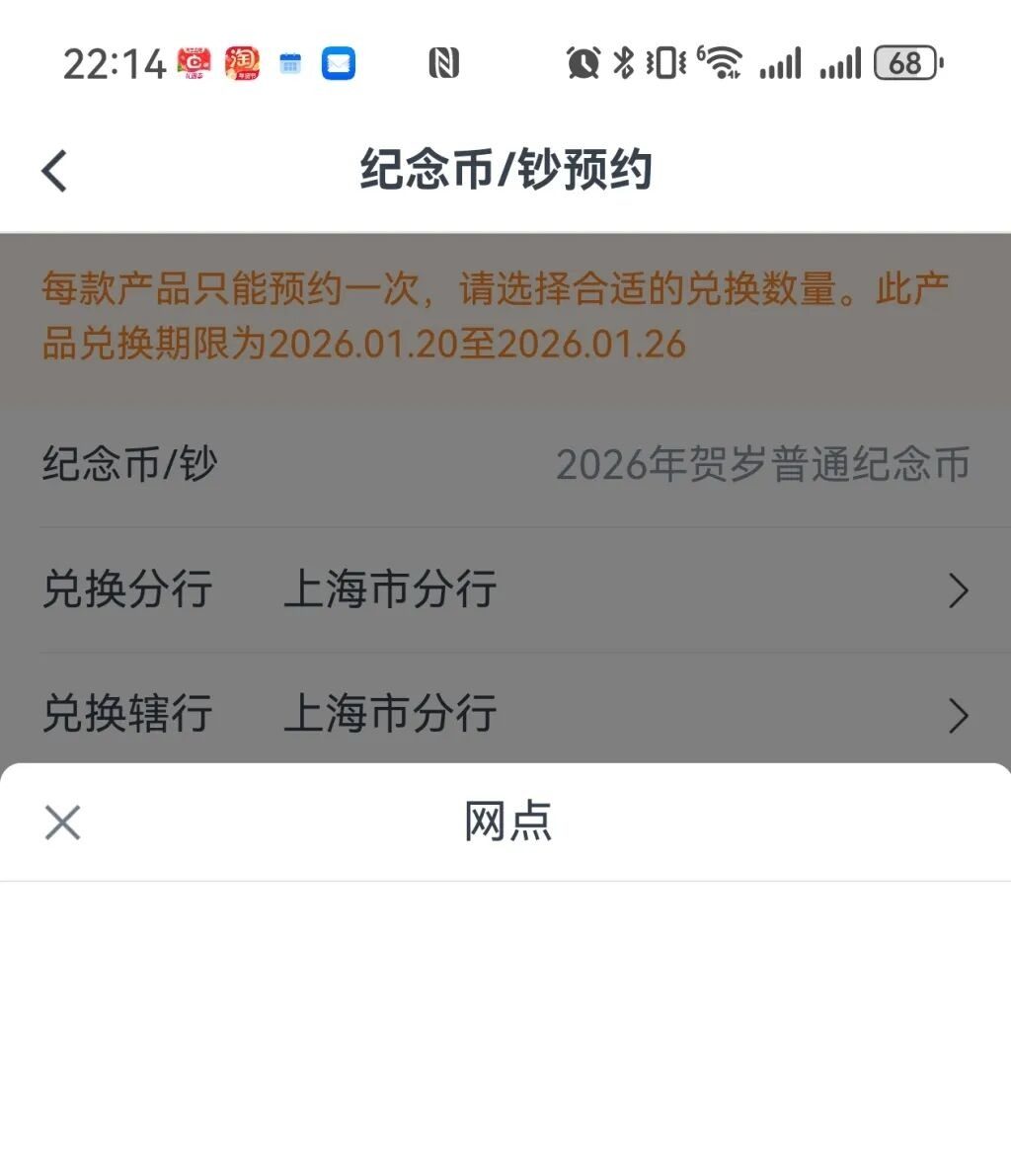Viewport: 1011px width, 1176px height.
Task: Tap the 纪念币/钞预约 page title
Action: 505,168
